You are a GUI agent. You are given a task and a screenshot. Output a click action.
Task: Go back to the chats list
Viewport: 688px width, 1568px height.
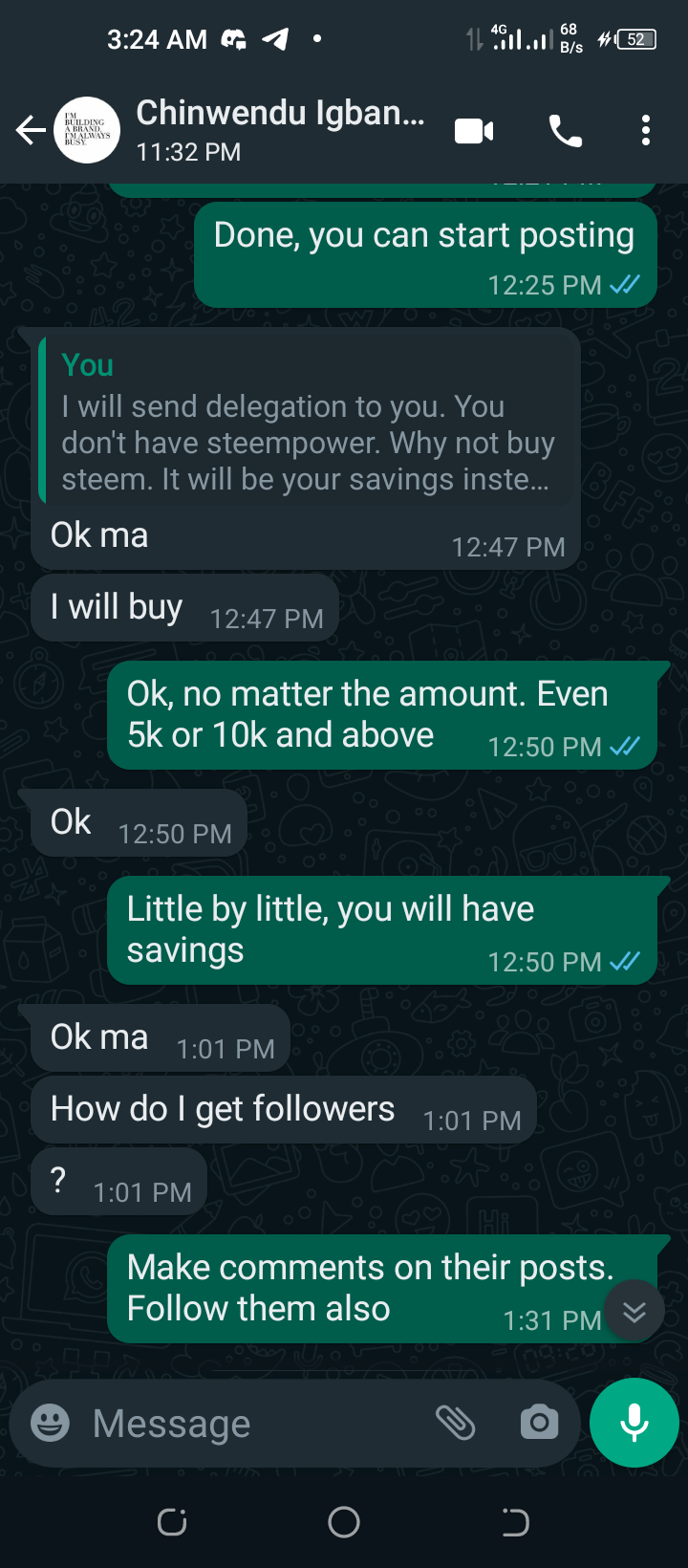(31, 130)
